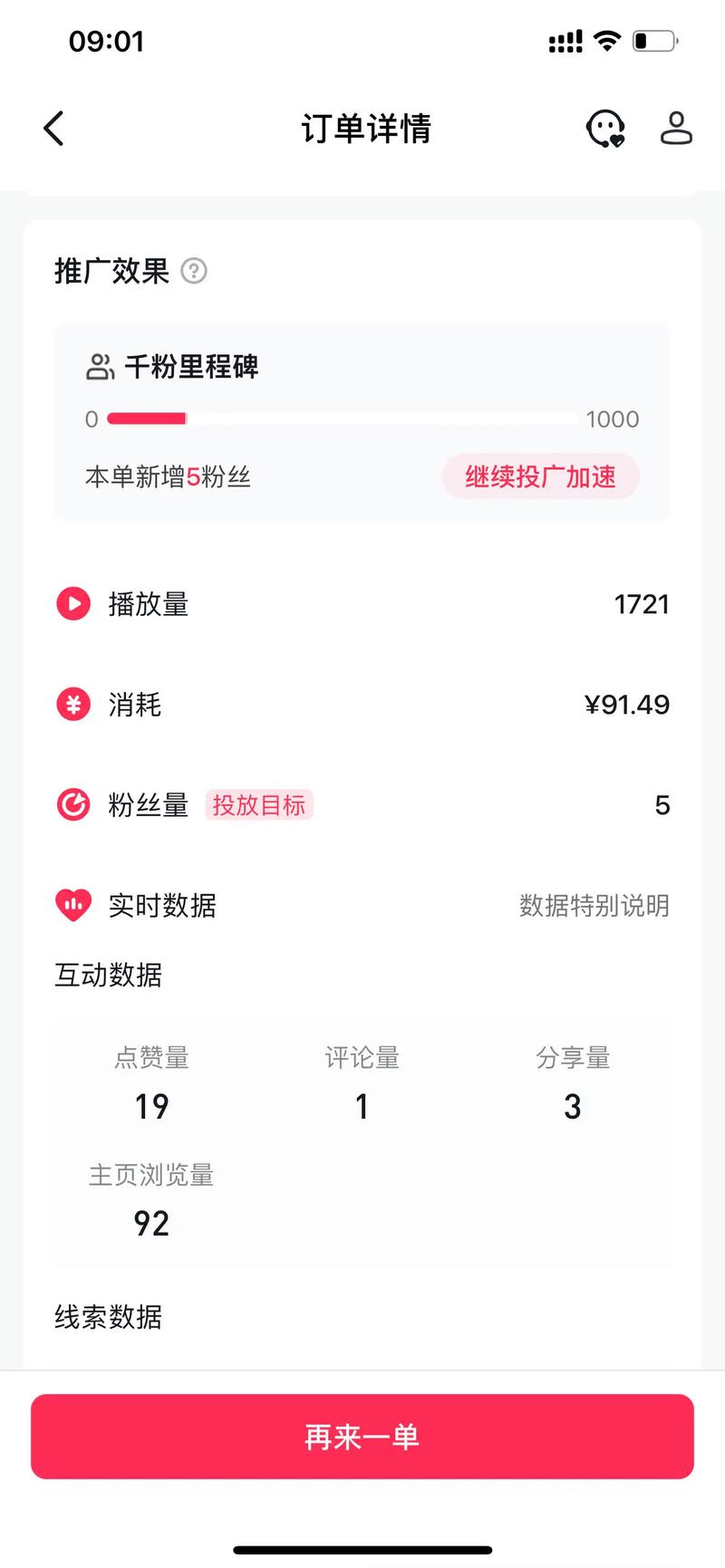The image size is (725, 1568).
Task: Open the profile account icon
Action: pos(676,128)
